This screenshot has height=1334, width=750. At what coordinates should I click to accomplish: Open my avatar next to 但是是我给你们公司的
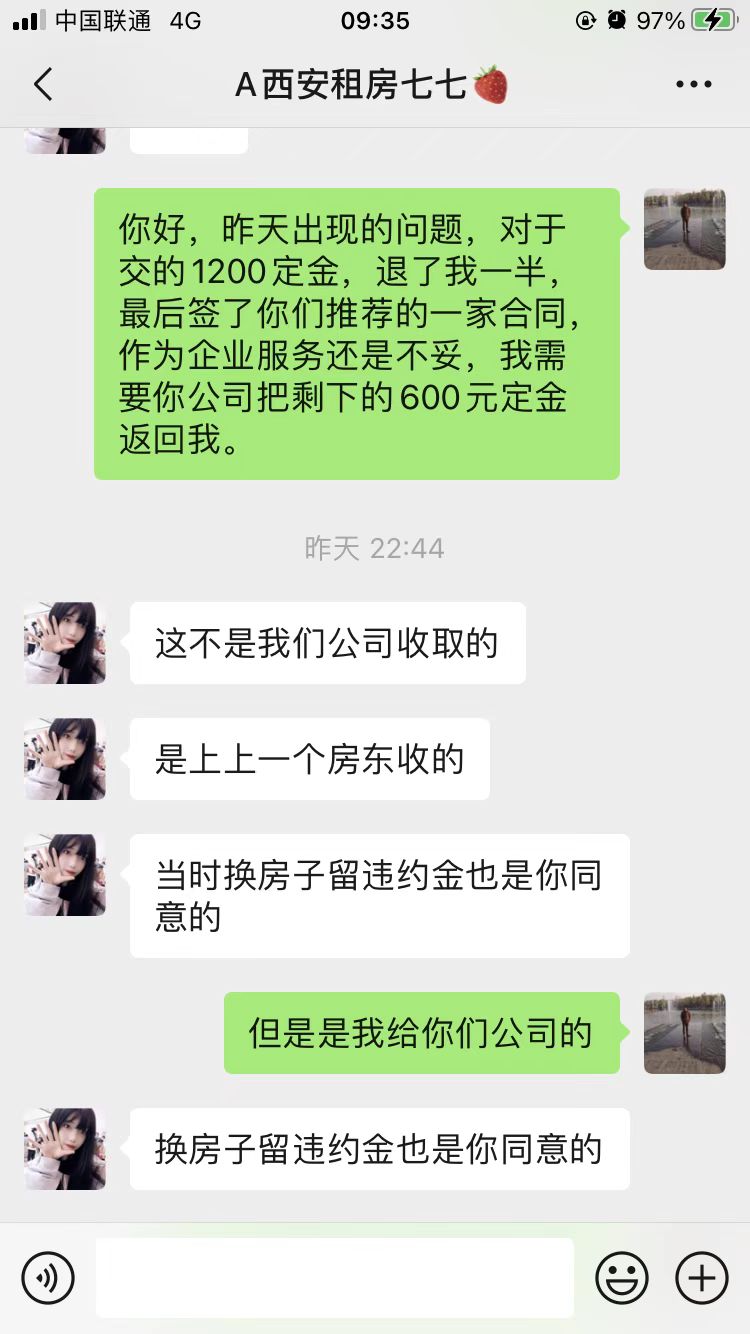pos(684,1033)
